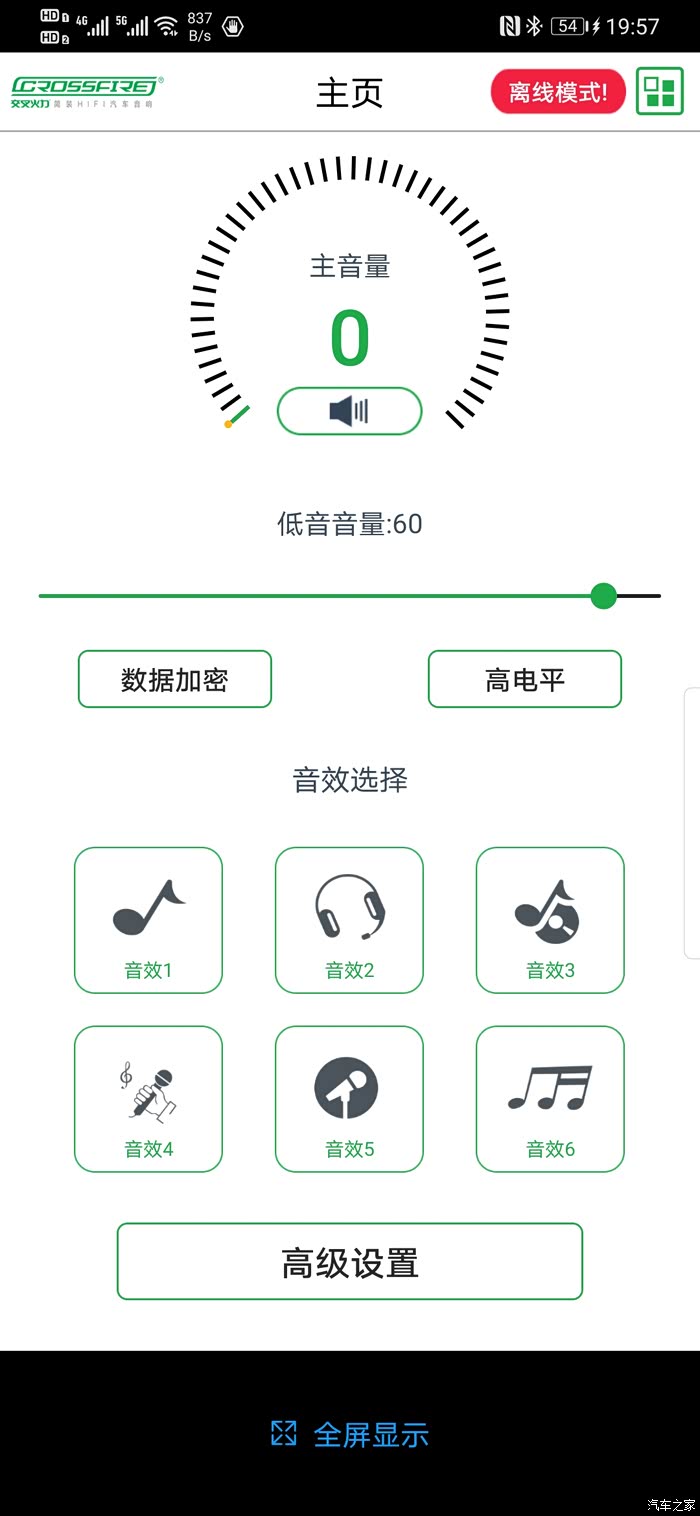Select the 音效6 sound effect
700x1516 pixels.
pyautogui.click(x=550, y=1099)
